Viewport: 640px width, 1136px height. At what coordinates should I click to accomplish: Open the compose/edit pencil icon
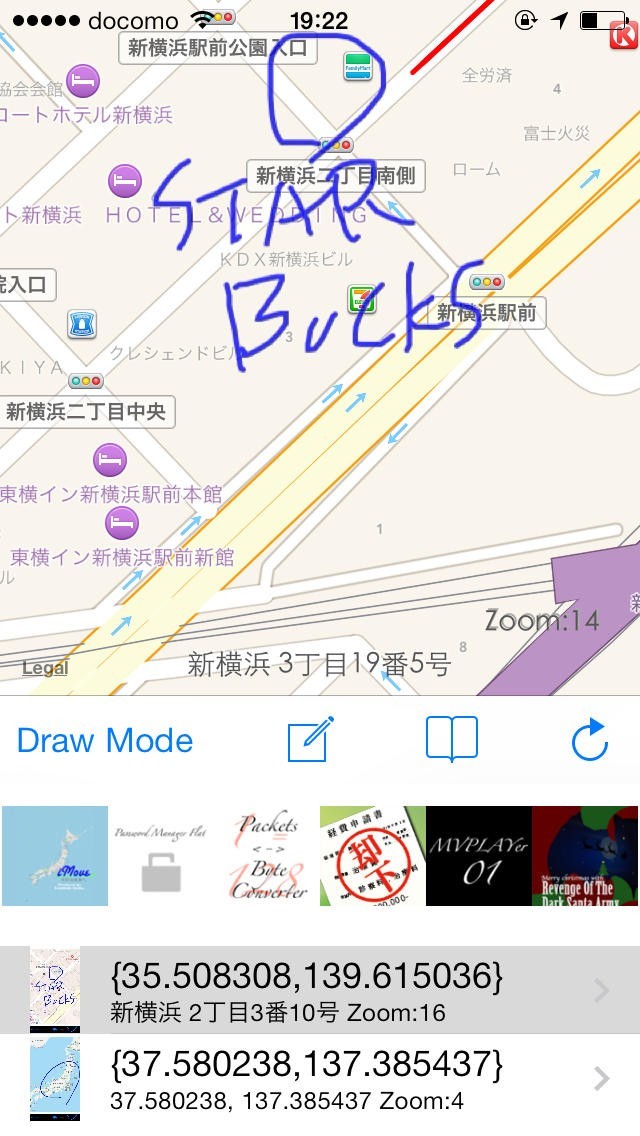click(x=310, y=740)
